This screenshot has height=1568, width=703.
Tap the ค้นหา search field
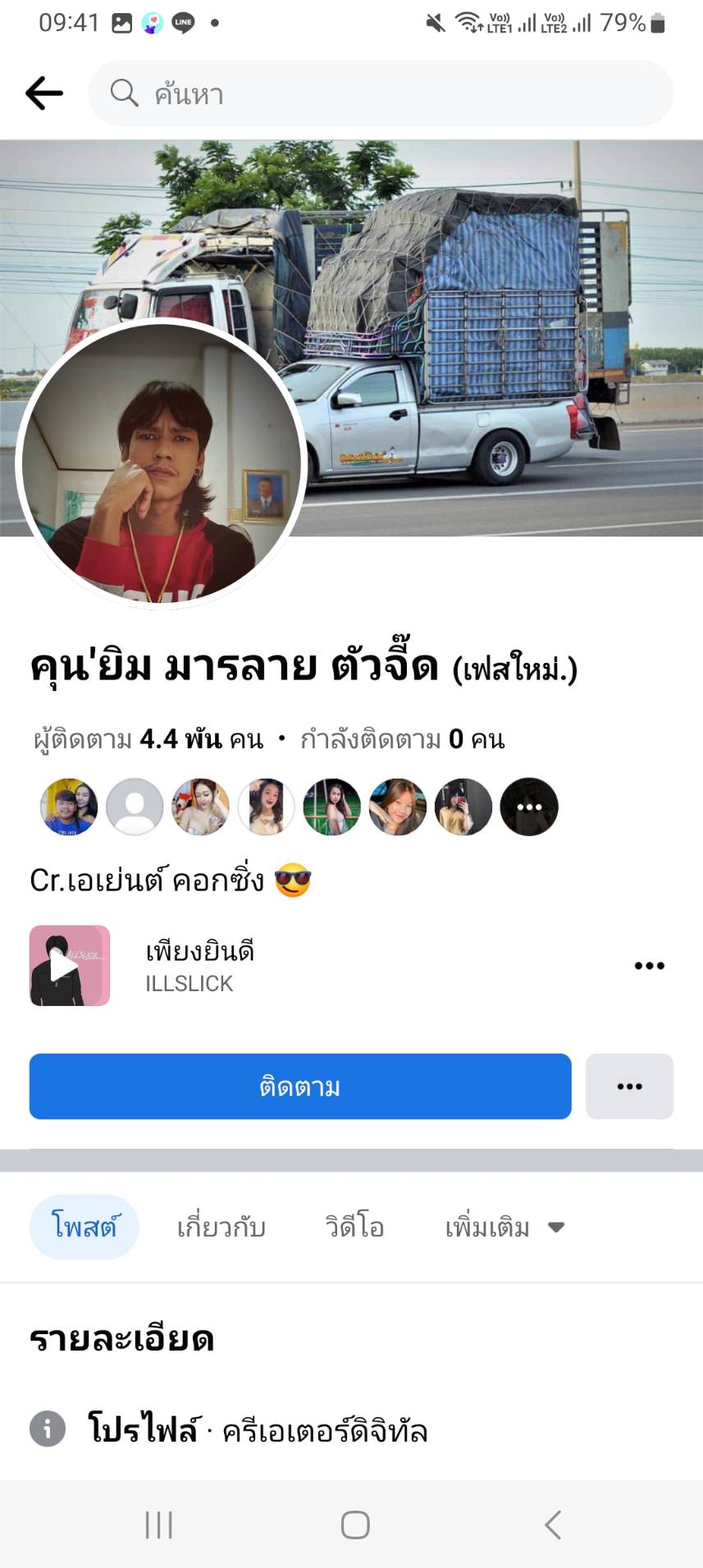pos(381,94)
